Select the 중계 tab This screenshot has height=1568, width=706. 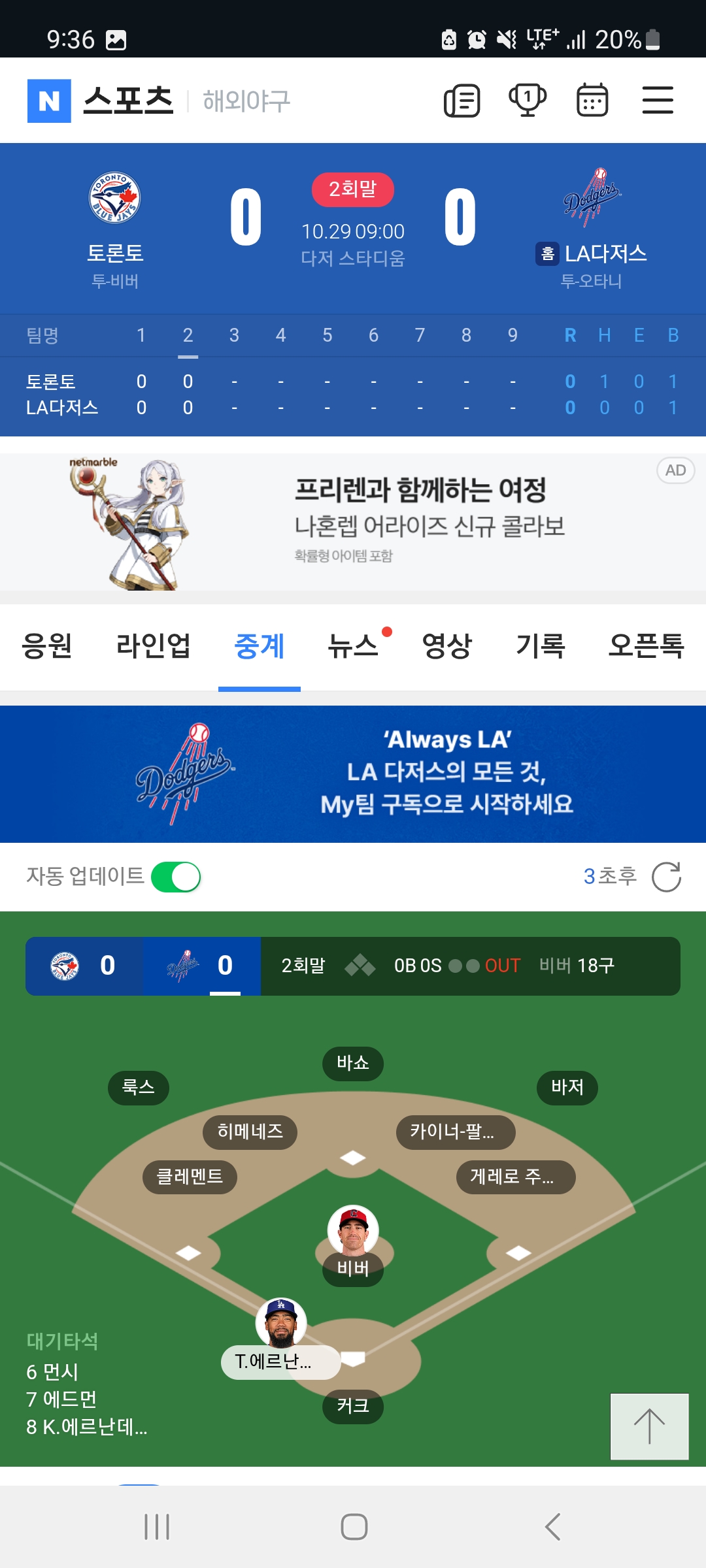tap(259, 646)
